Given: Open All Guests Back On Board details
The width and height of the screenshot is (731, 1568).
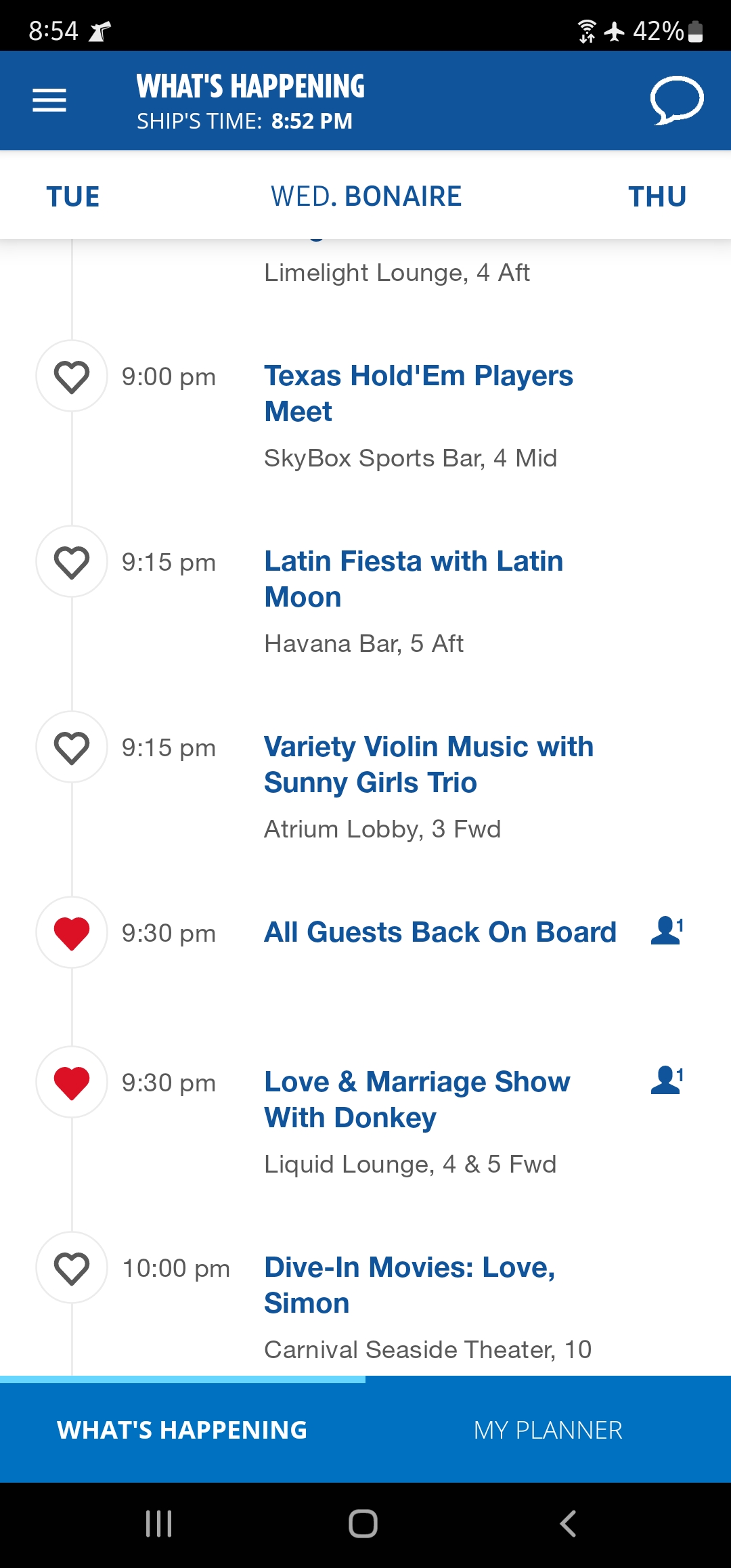Looking at the screenshot, I should [x=440, y=932].
